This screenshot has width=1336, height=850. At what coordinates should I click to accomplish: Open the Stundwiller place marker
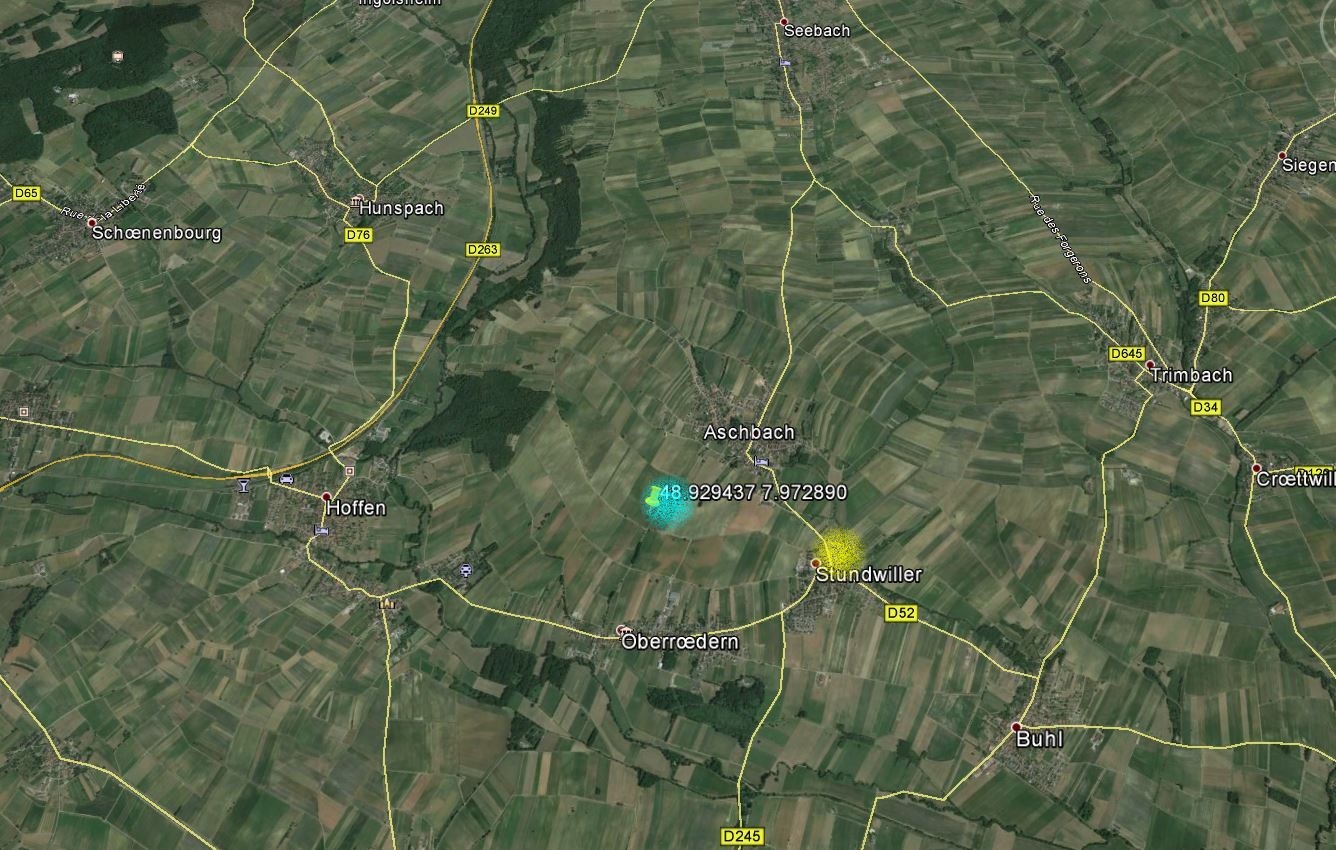[816, 563]
